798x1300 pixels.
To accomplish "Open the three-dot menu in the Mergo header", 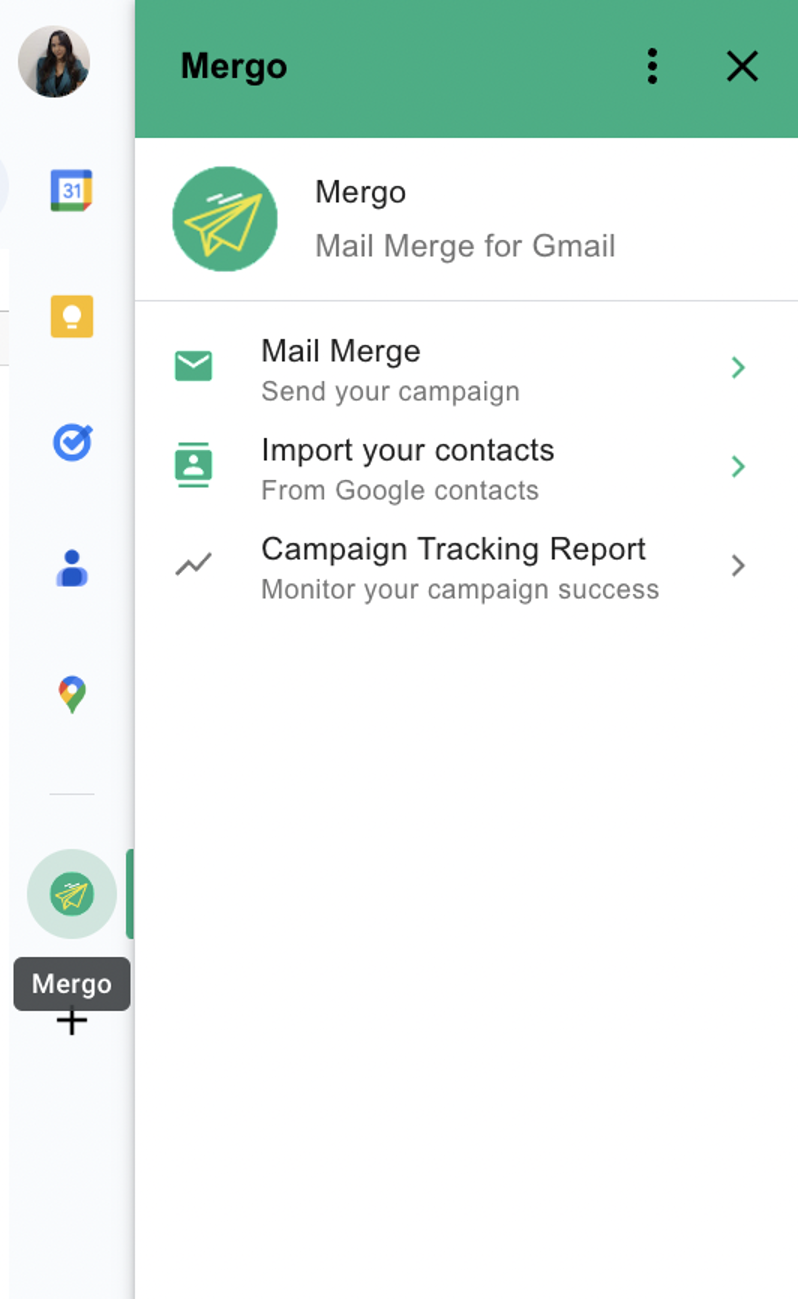I will click(x=652, y=66).
